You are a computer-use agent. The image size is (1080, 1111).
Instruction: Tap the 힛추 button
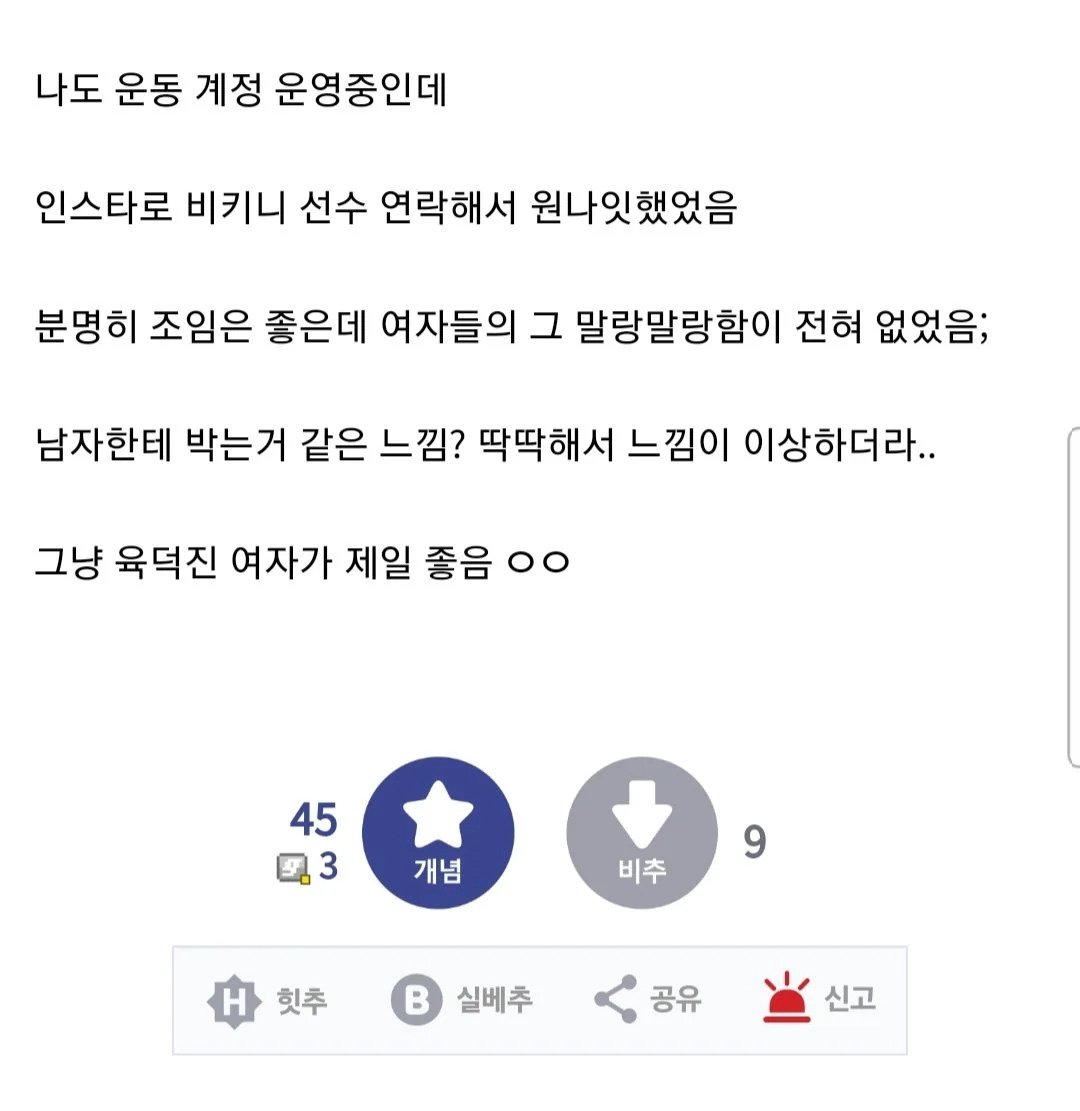click(x=267, y=999)
